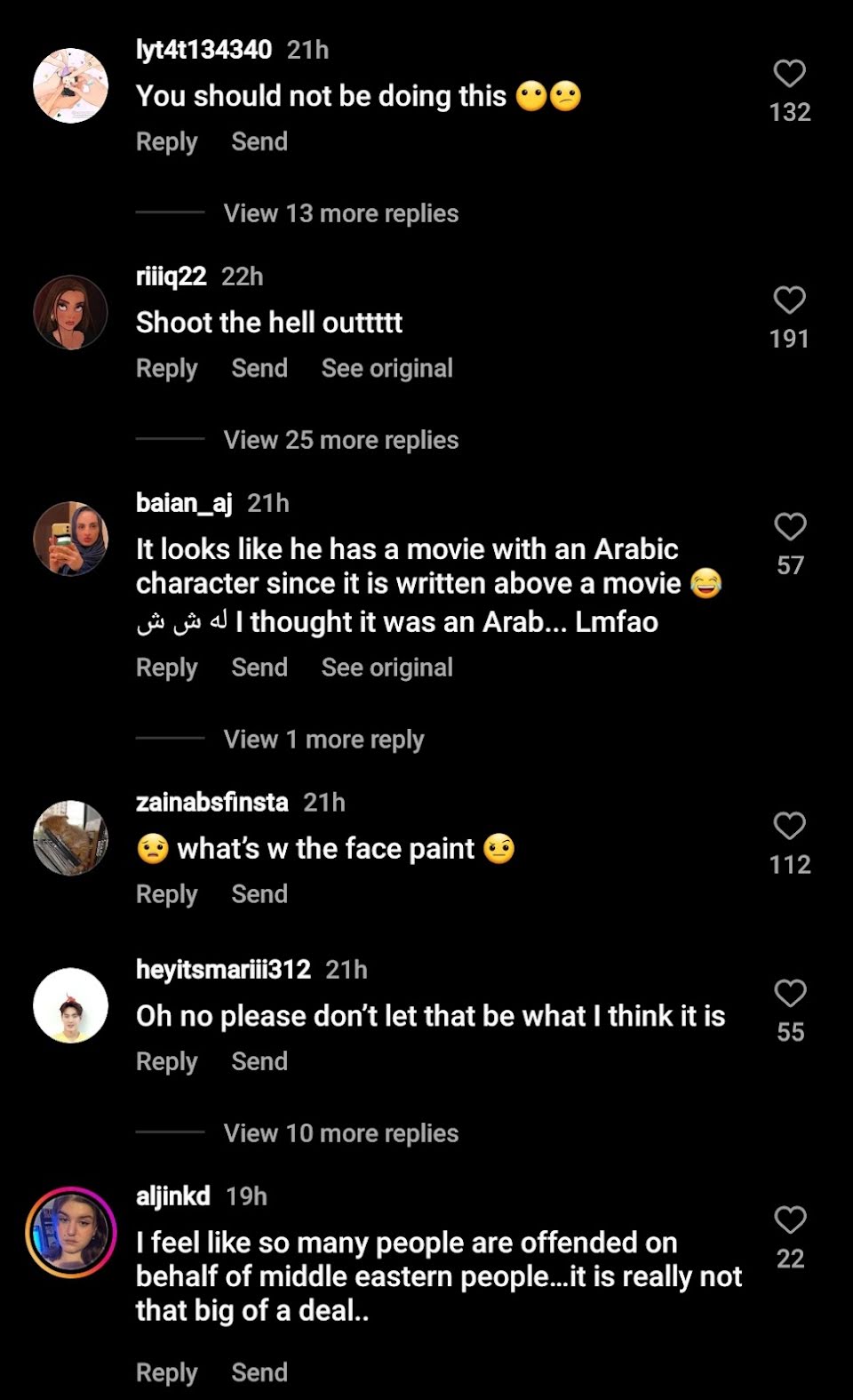Open aljinkd's profile picture with story ring

point(70,1232)
